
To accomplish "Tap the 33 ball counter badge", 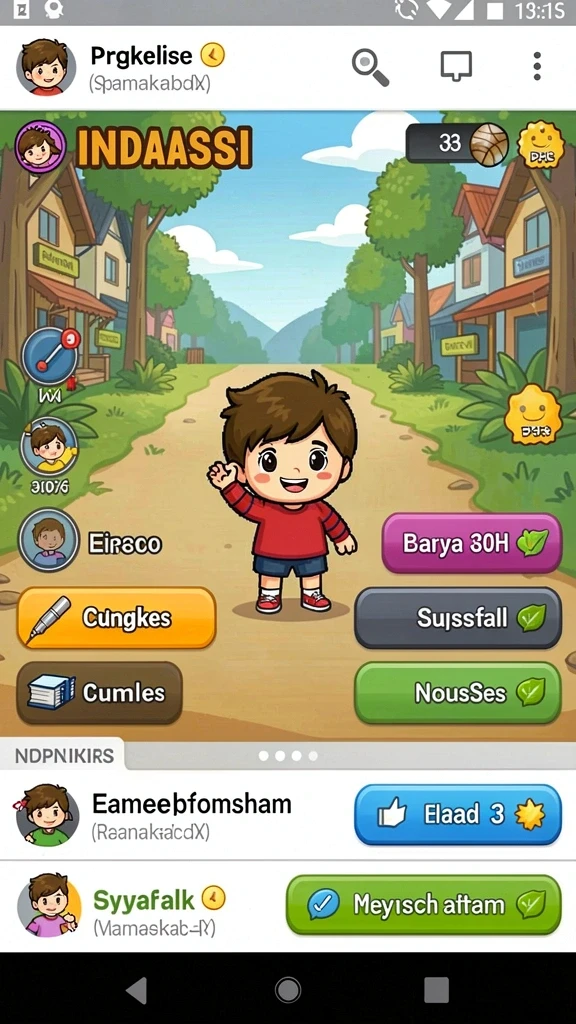I will (458, 143).
